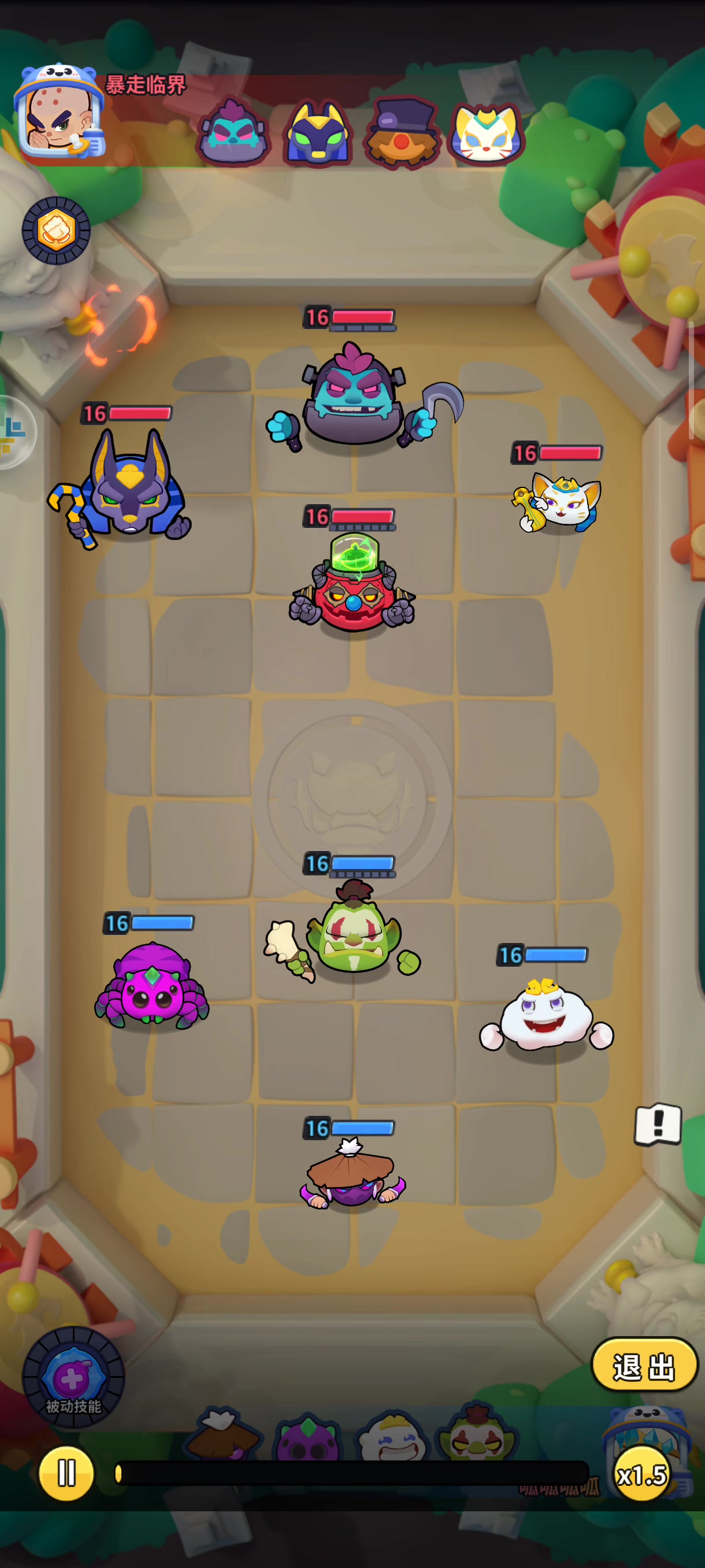View the opponent's player avatar
705x1568 pixels.
59,113
